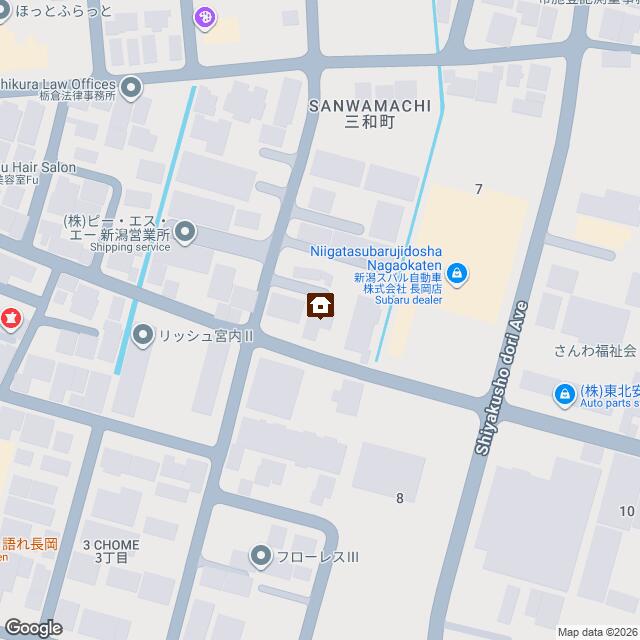640x640 pixels.
Task: Open the Law Offices place pin
Action: (x=132, y=86)
